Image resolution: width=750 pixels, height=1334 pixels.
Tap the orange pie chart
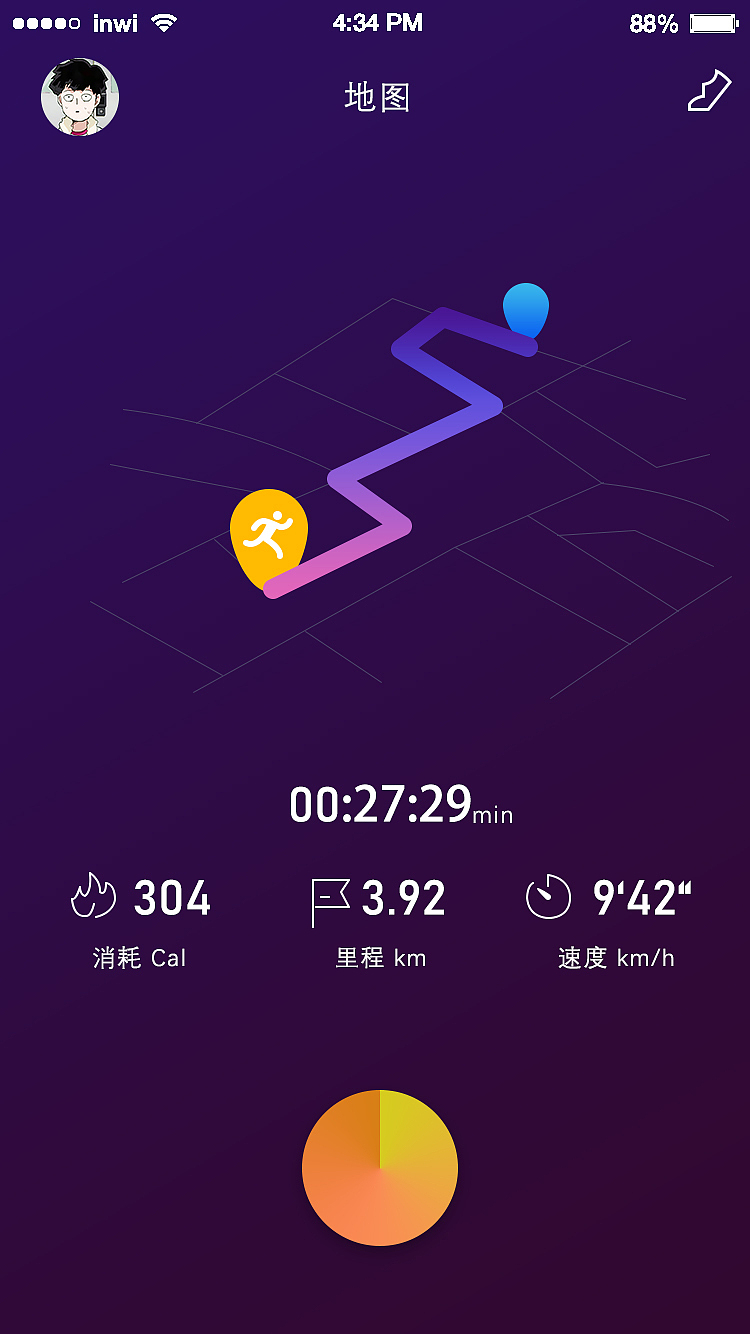(x=380, y=1167)
